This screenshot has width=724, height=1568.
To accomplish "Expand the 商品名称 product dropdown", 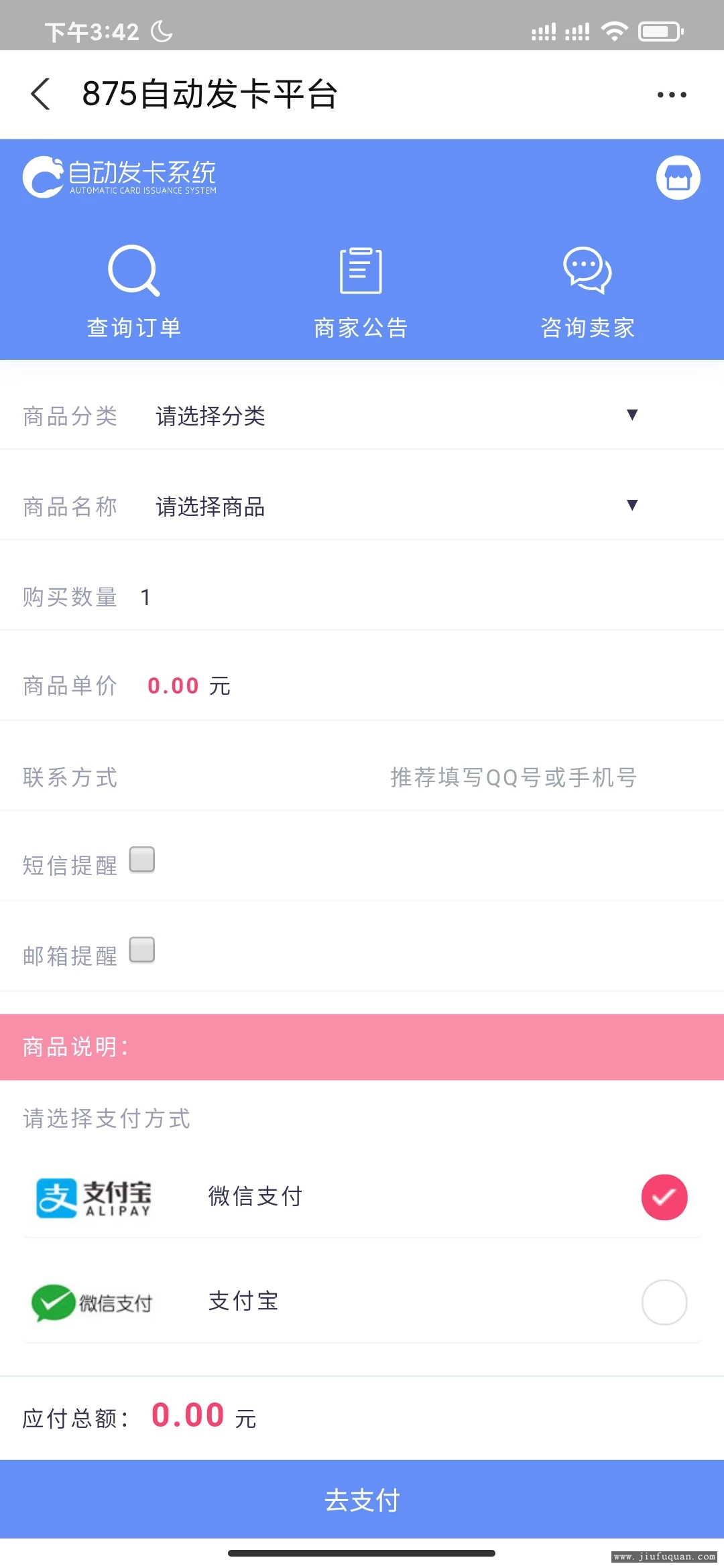I will coord(397,506).
